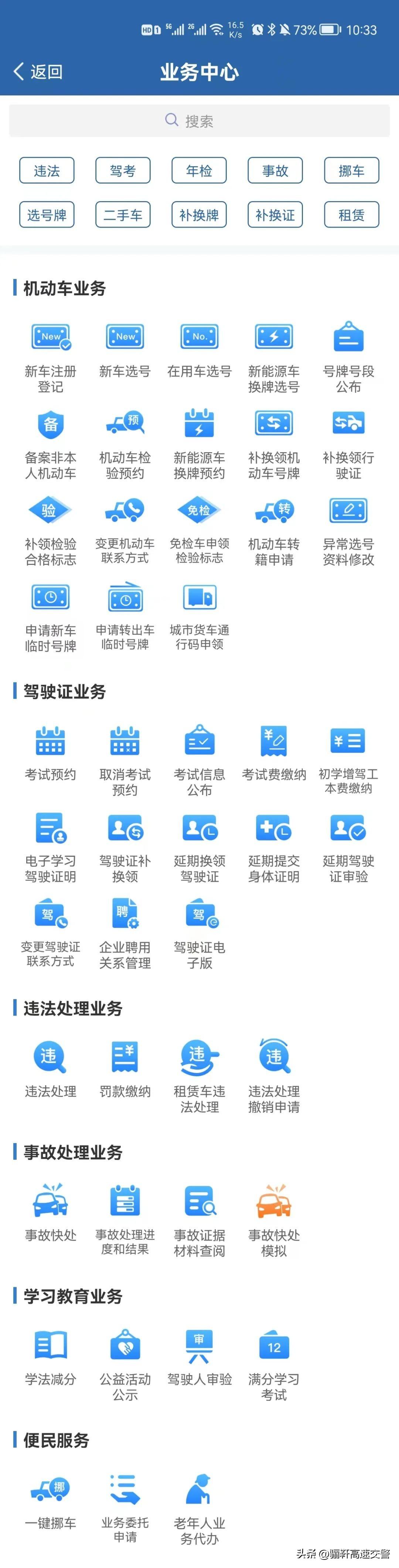Choose the 年检 quick filter chip
This screenshot has height=1568, width=399.
tap(199, 170)
